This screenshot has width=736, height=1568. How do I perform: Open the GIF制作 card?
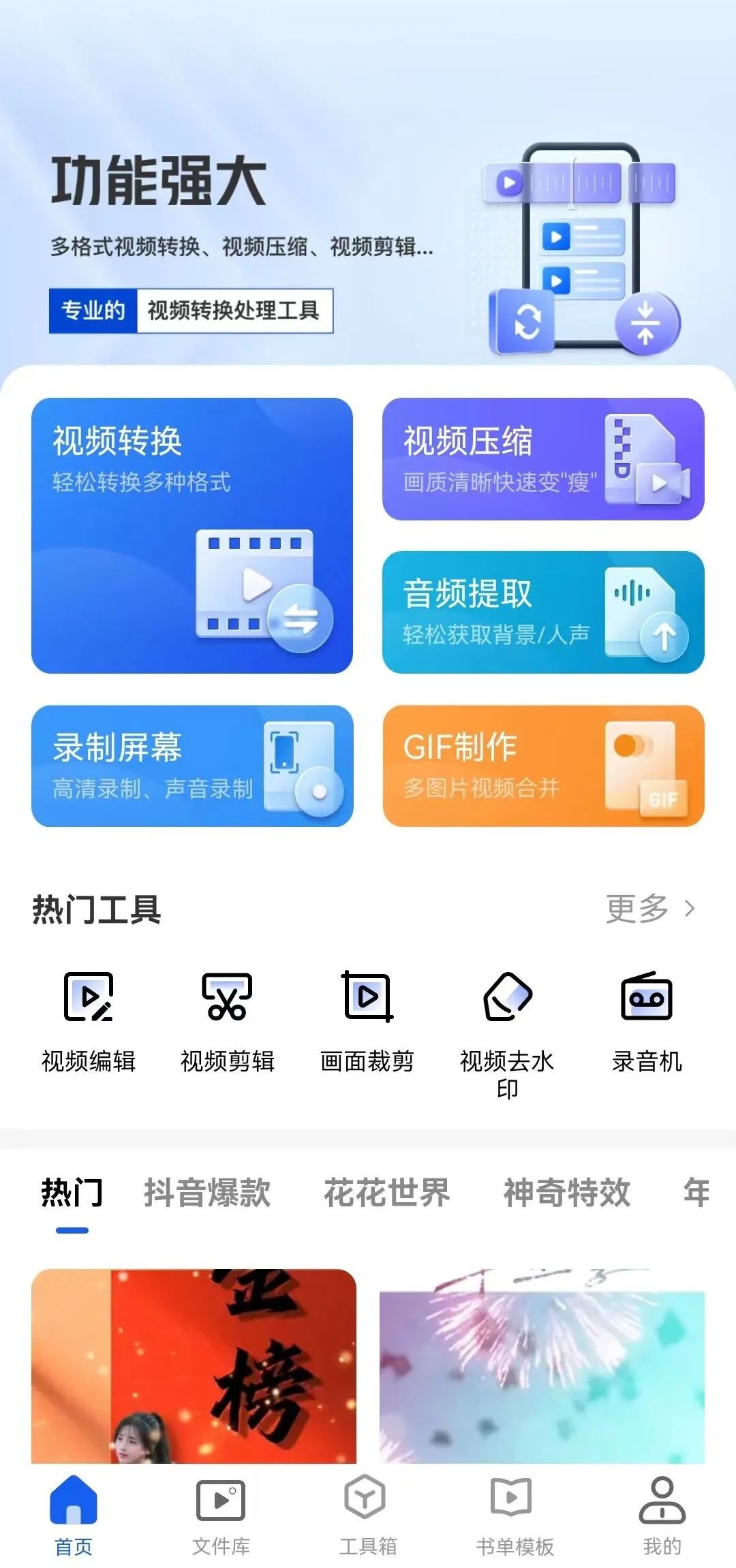pos(543,766)
